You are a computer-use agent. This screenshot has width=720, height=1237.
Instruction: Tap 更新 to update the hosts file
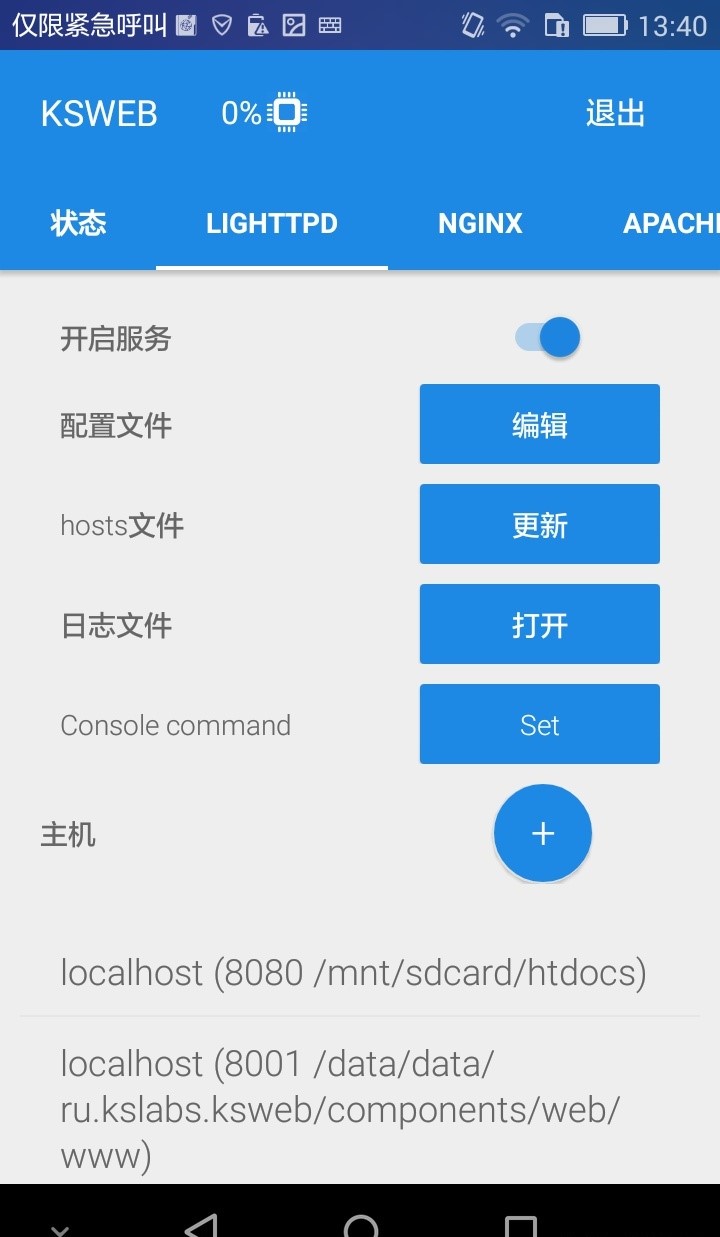point(539,525)
